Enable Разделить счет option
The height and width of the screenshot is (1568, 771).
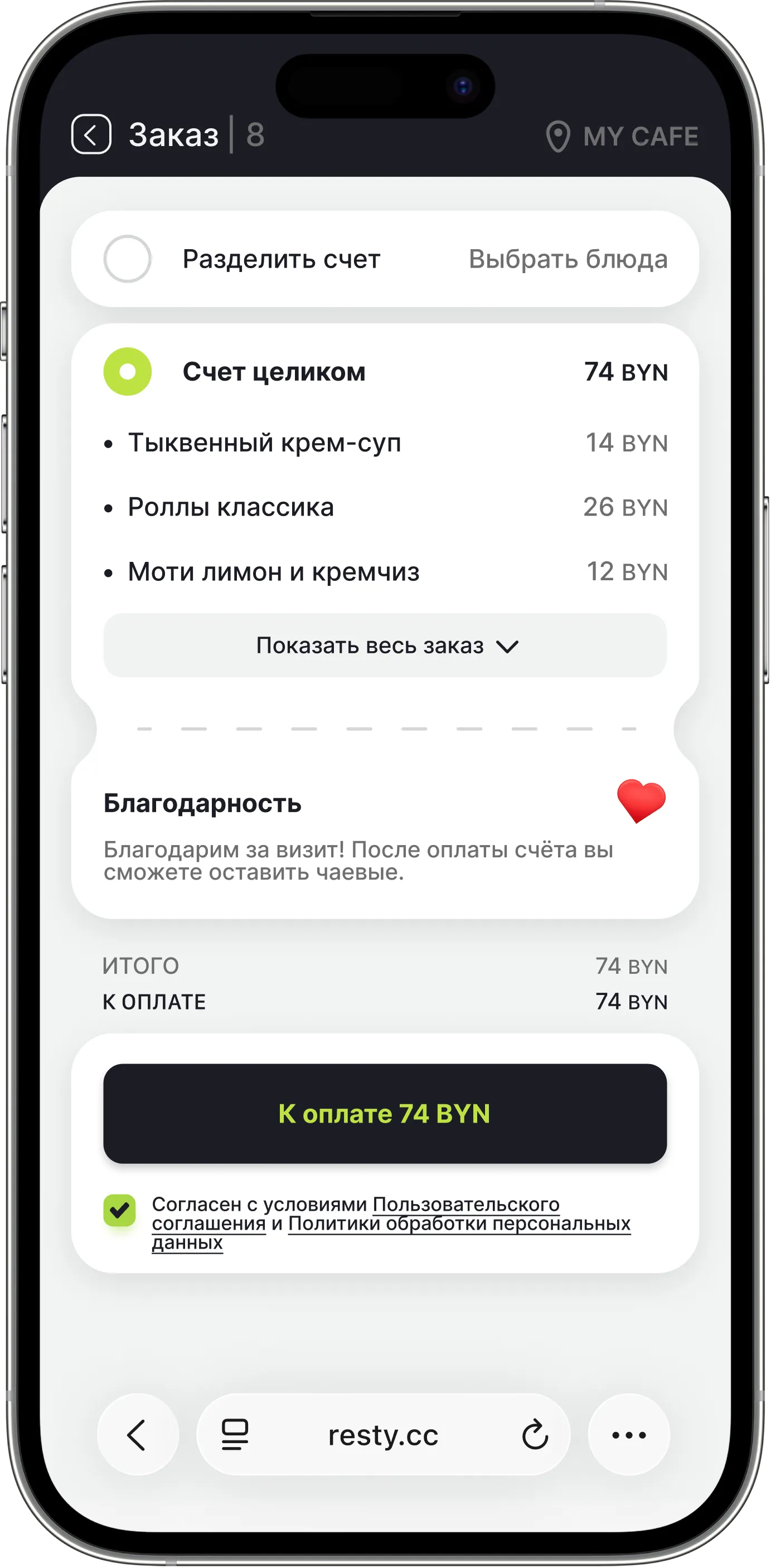(127, 259)
